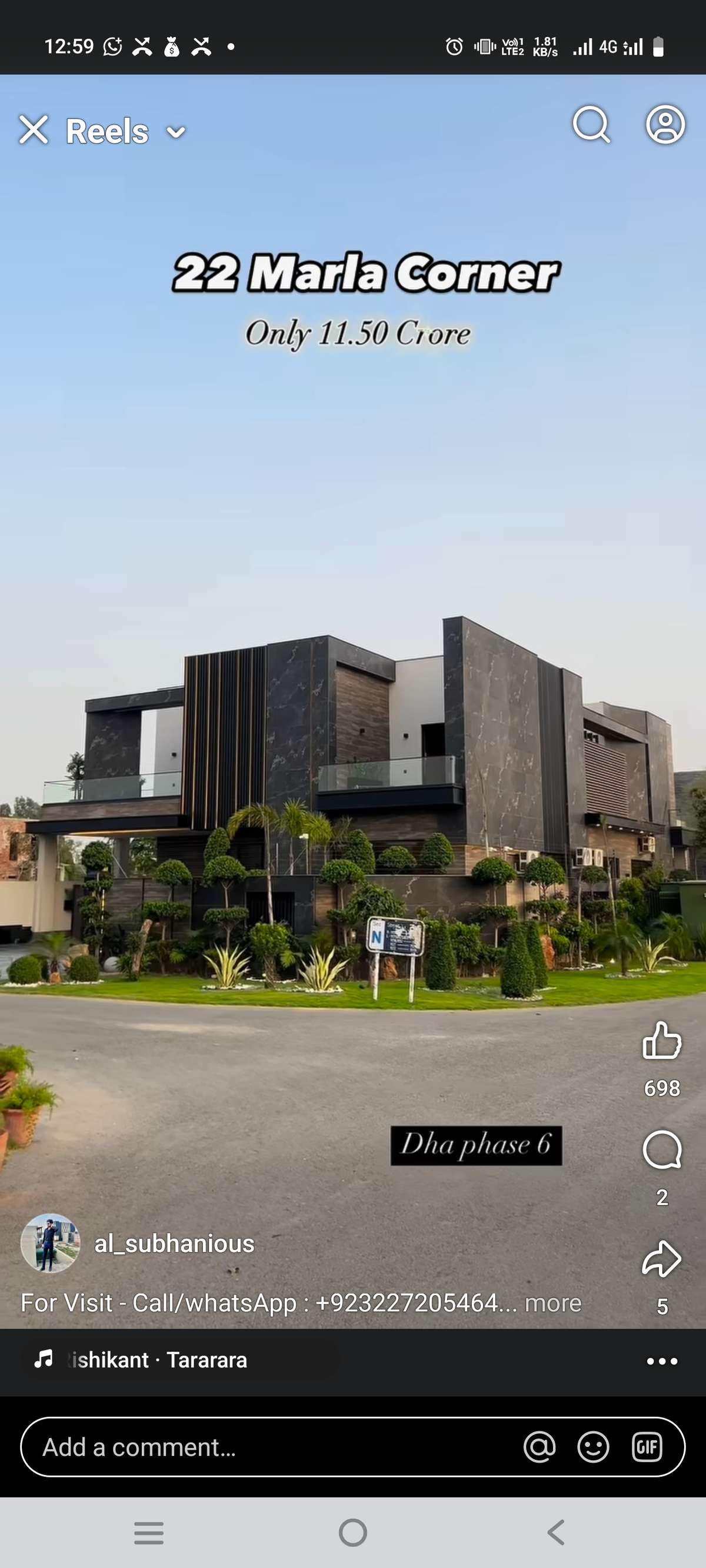706x1568 pixels.
Task: Expand the caption with more
Action: [552, 1303]
